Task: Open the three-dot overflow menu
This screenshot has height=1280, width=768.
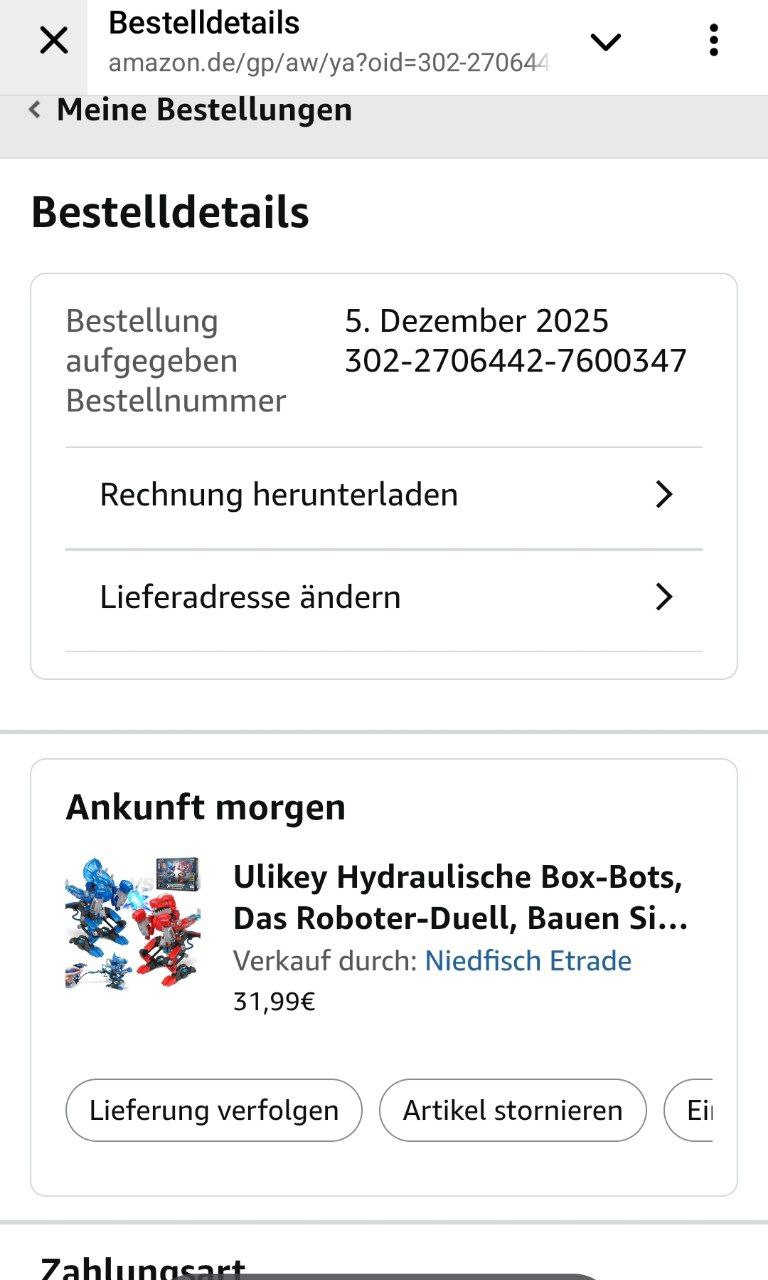Action: click(x=713, y=41)
